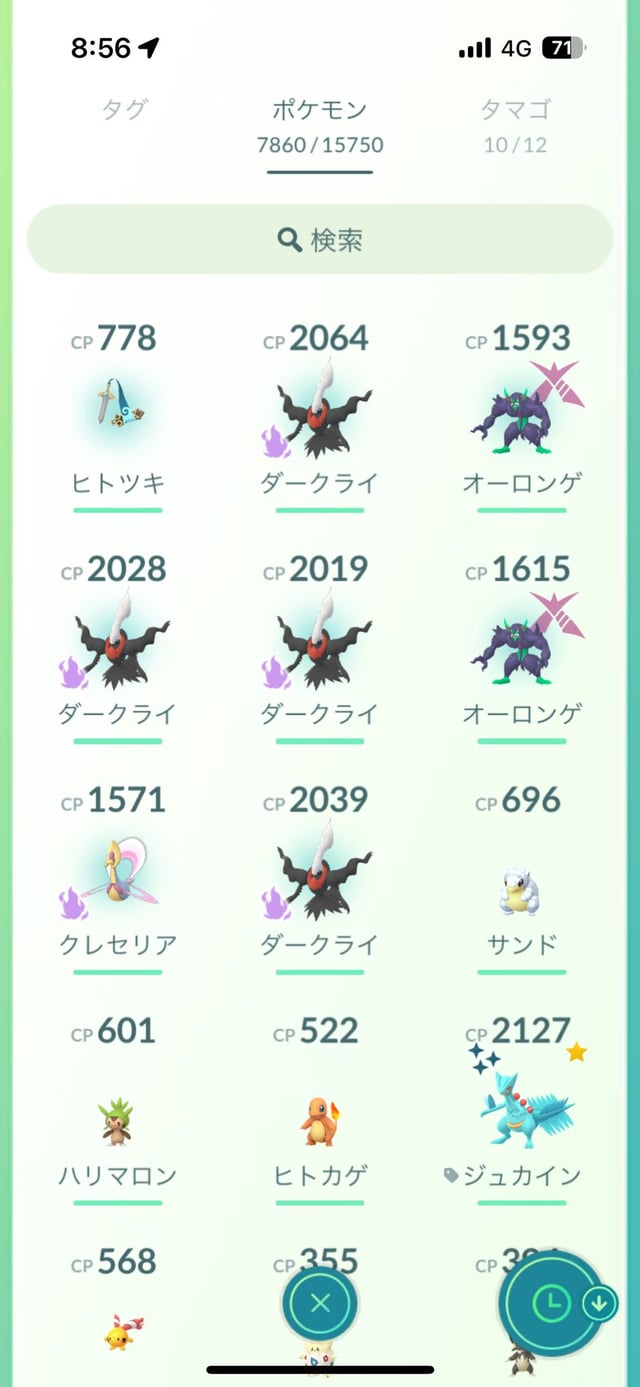The width and height of the screenshot is (640, 1387).
Task: Close the Pokémon list with the X button
Action: 320,1303
